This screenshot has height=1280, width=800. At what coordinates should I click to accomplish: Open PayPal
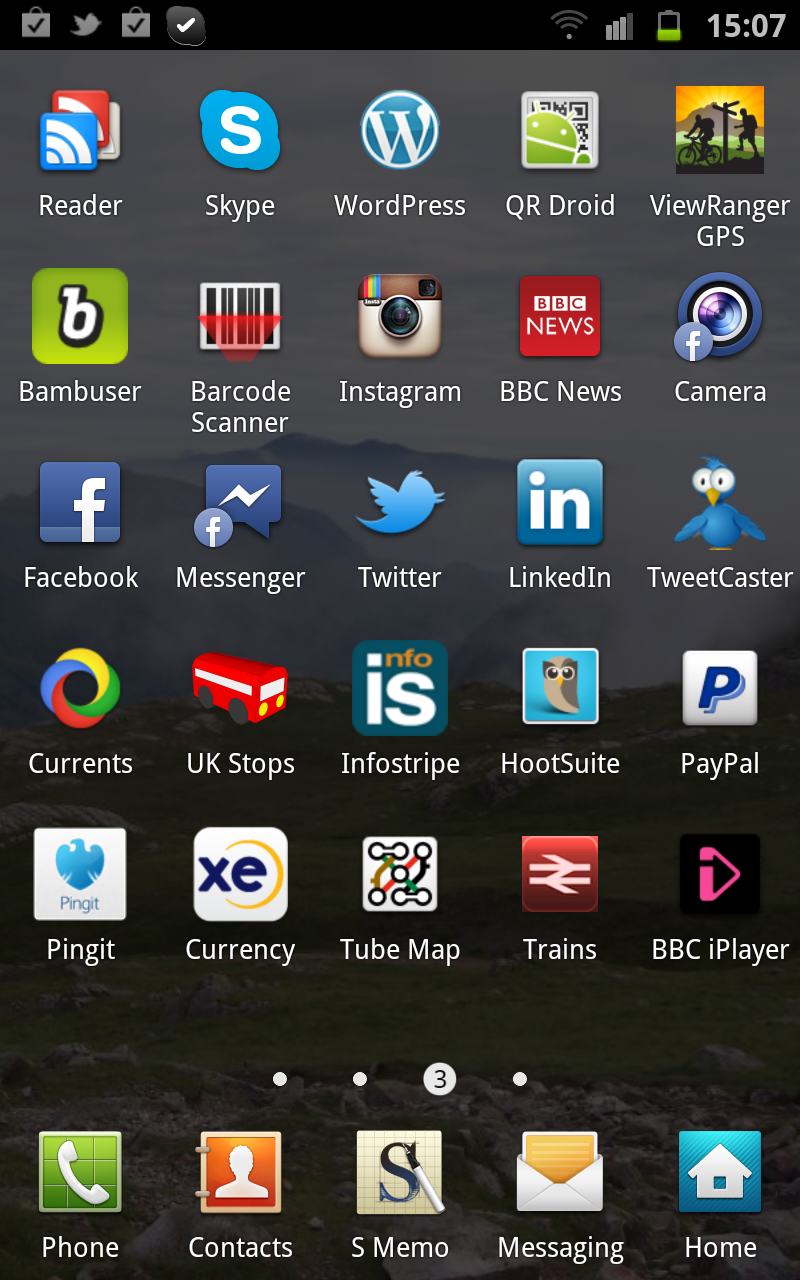(720, 689)
